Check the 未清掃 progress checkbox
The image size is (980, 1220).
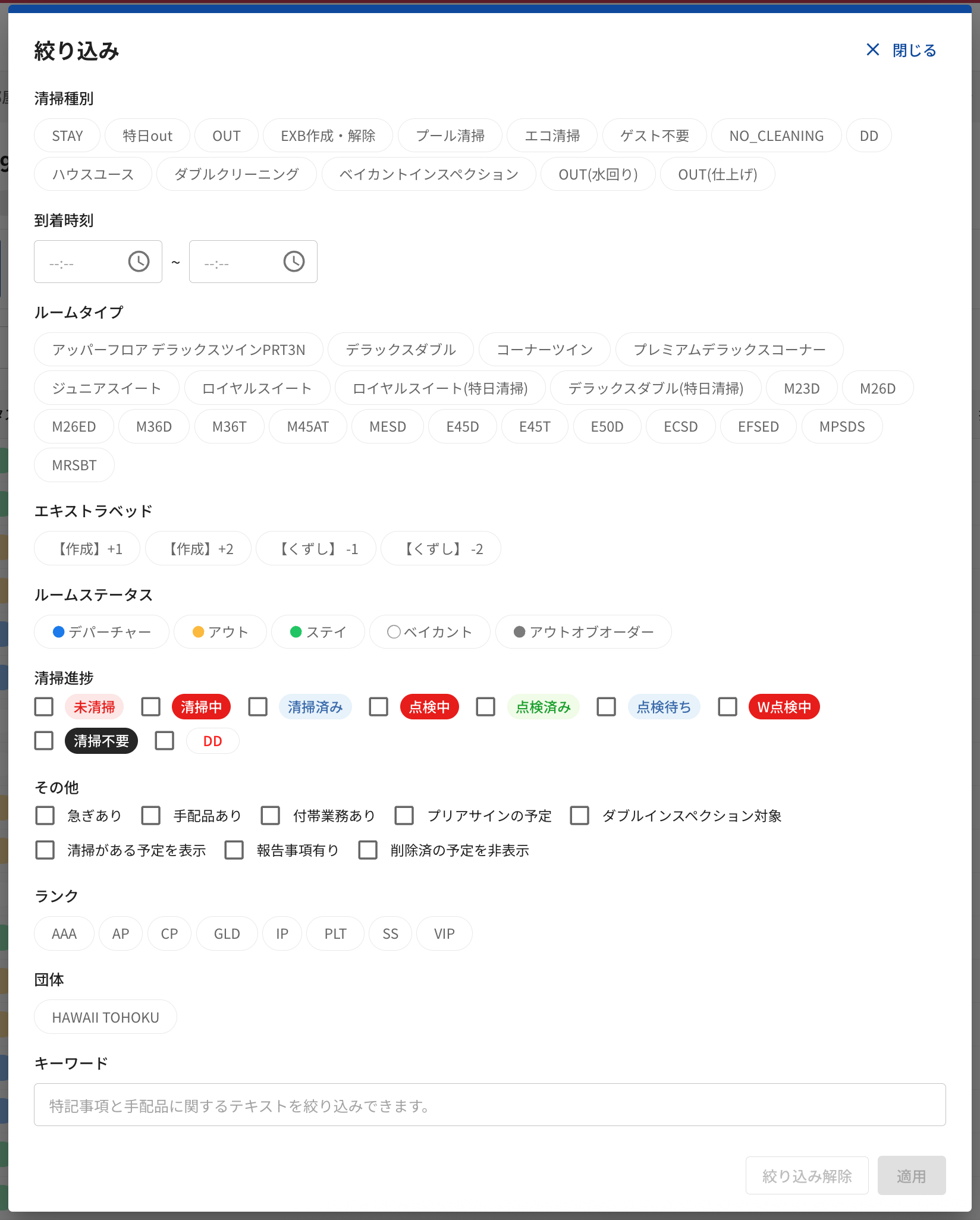click(x=44, y=707)
